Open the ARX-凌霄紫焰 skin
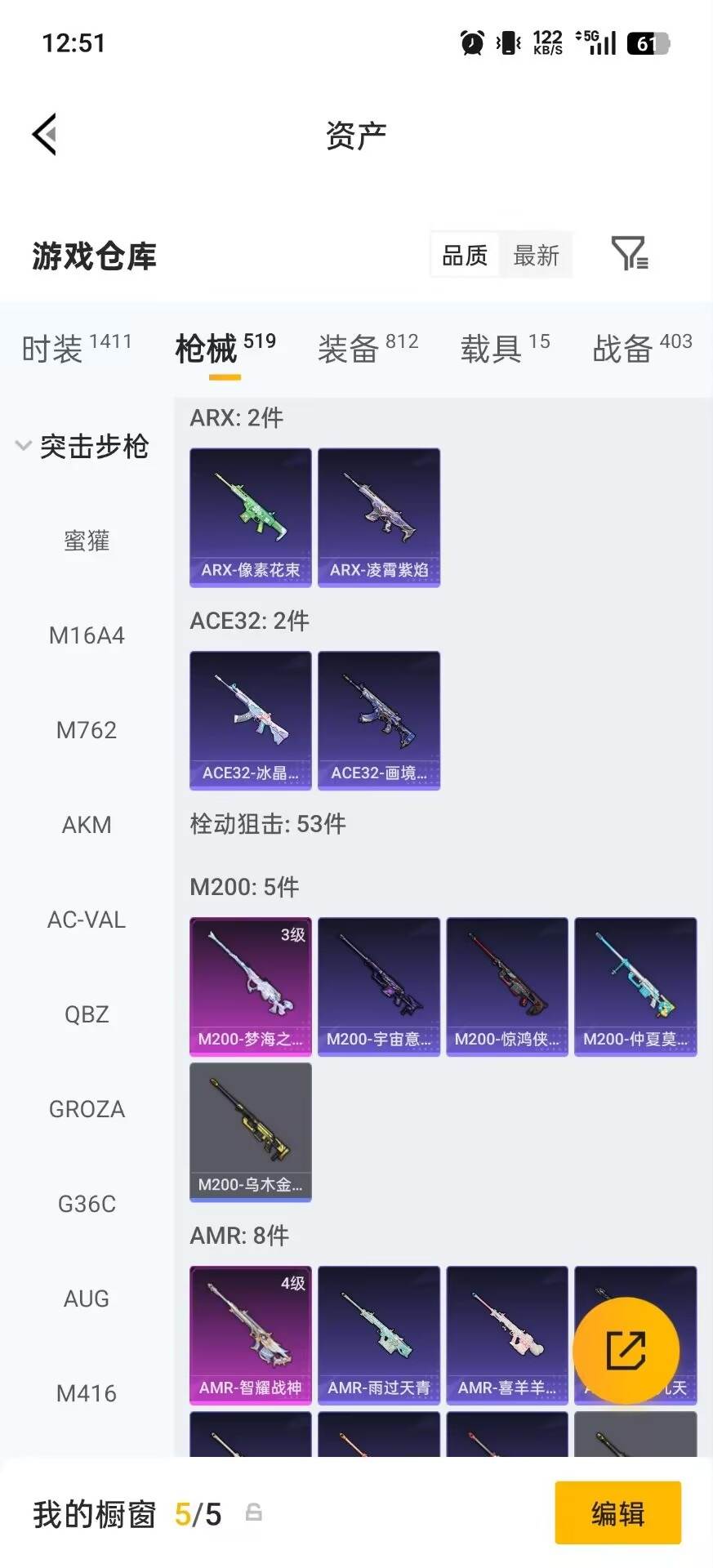The image size is (713, 1568). (379, 517)
